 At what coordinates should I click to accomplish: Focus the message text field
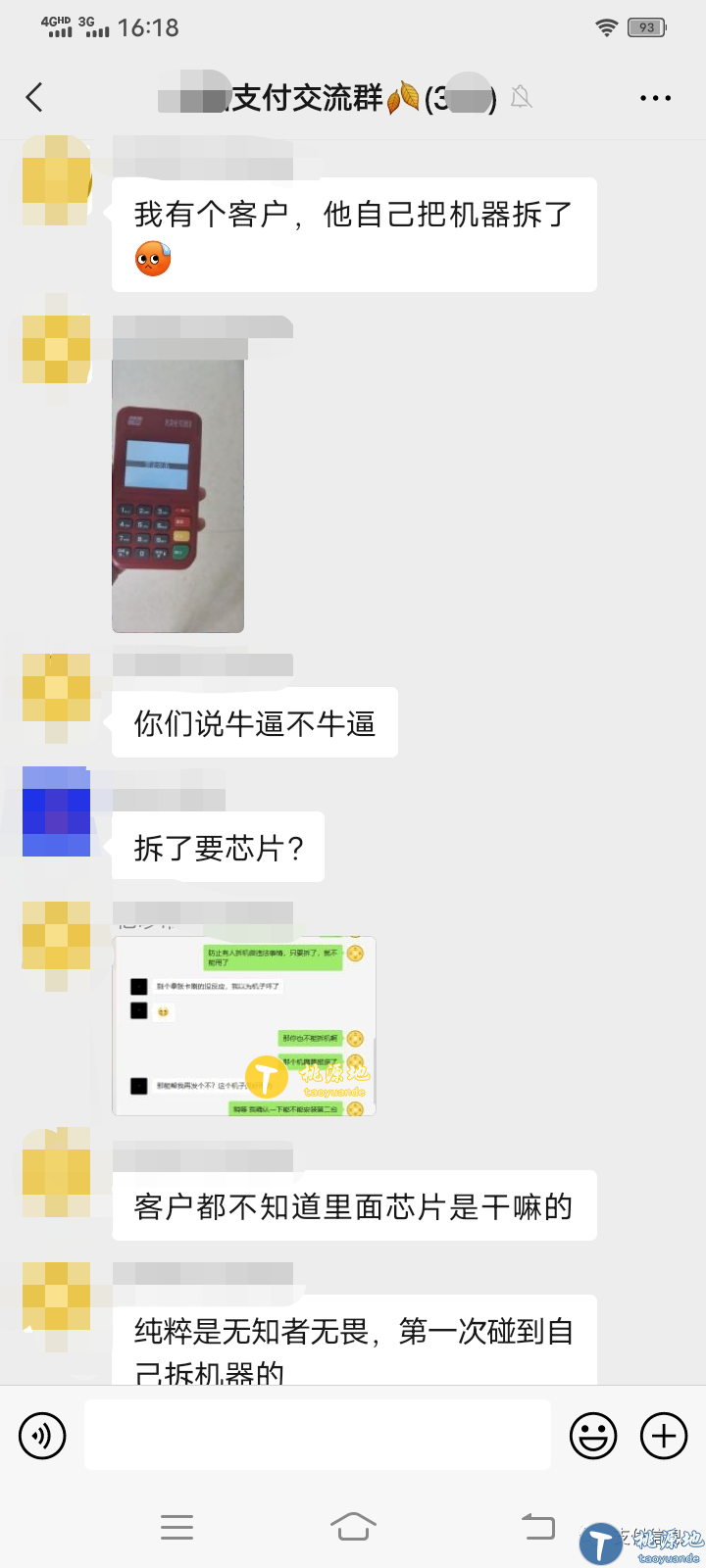click(x=318, y=1435)
